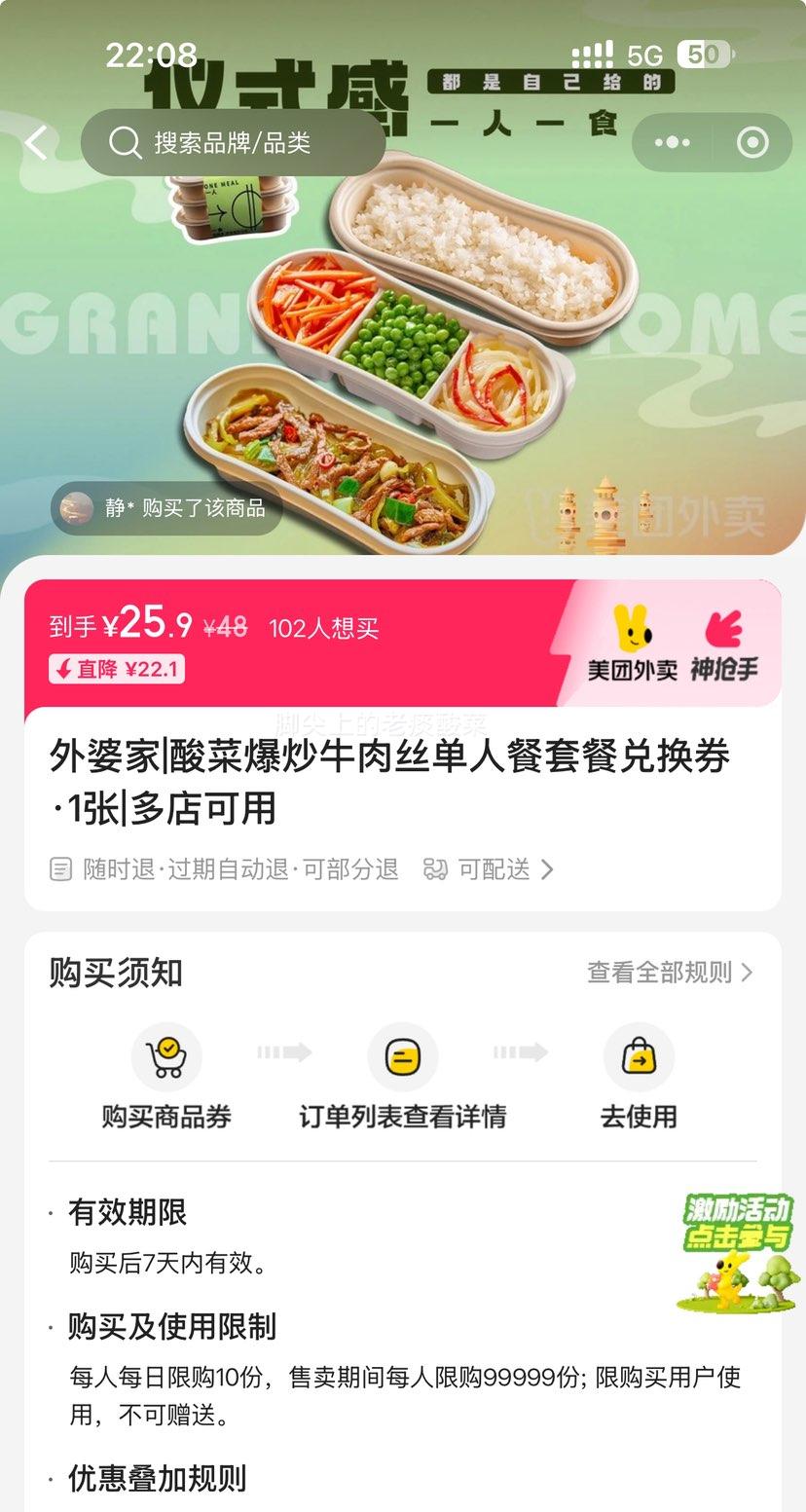Image resolution: width=806 pixels, height=1512 pixels.
Task: Join the 激励活动 点击参与 floating promo
Action: [737, 1251]
